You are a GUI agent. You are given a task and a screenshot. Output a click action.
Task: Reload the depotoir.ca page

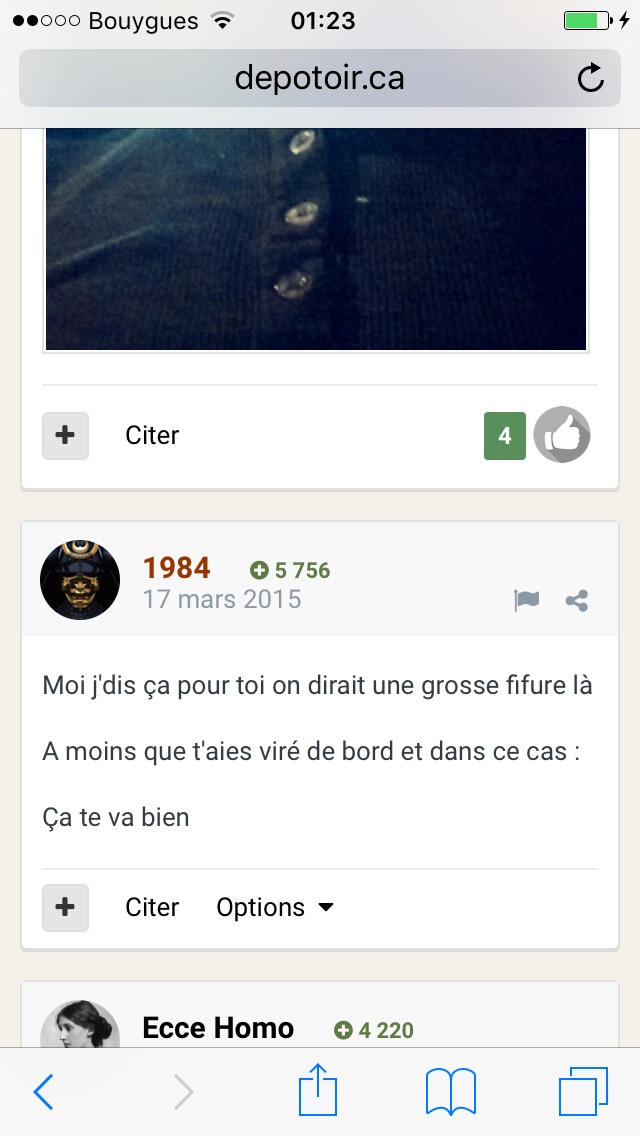(x=591, y=78)
